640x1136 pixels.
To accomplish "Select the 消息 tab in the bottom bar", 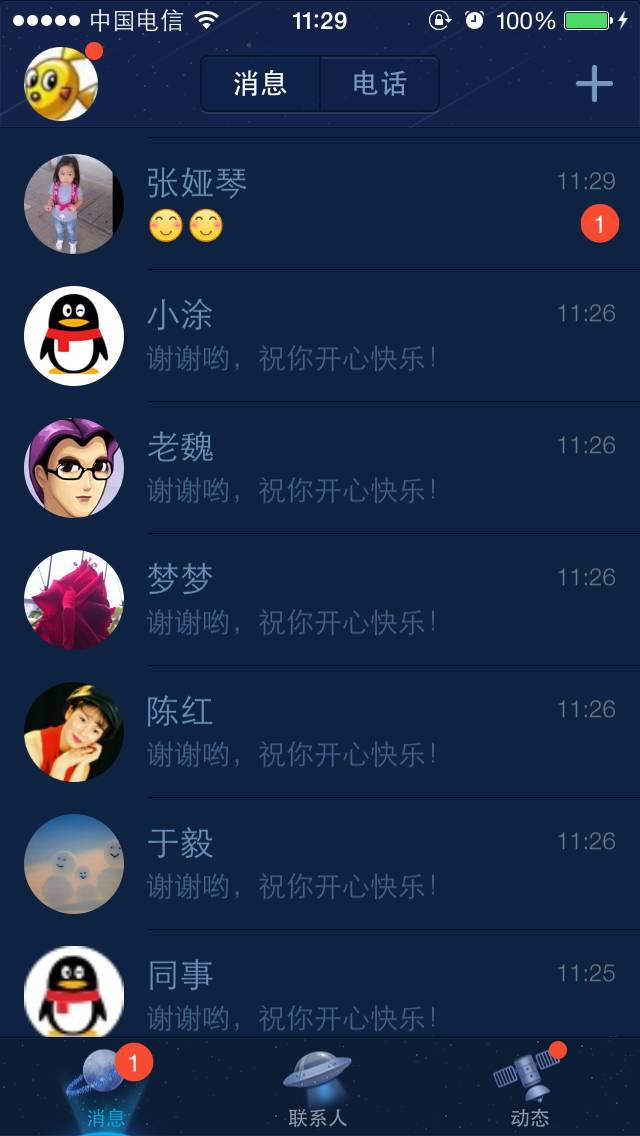I will point(106,1088).
